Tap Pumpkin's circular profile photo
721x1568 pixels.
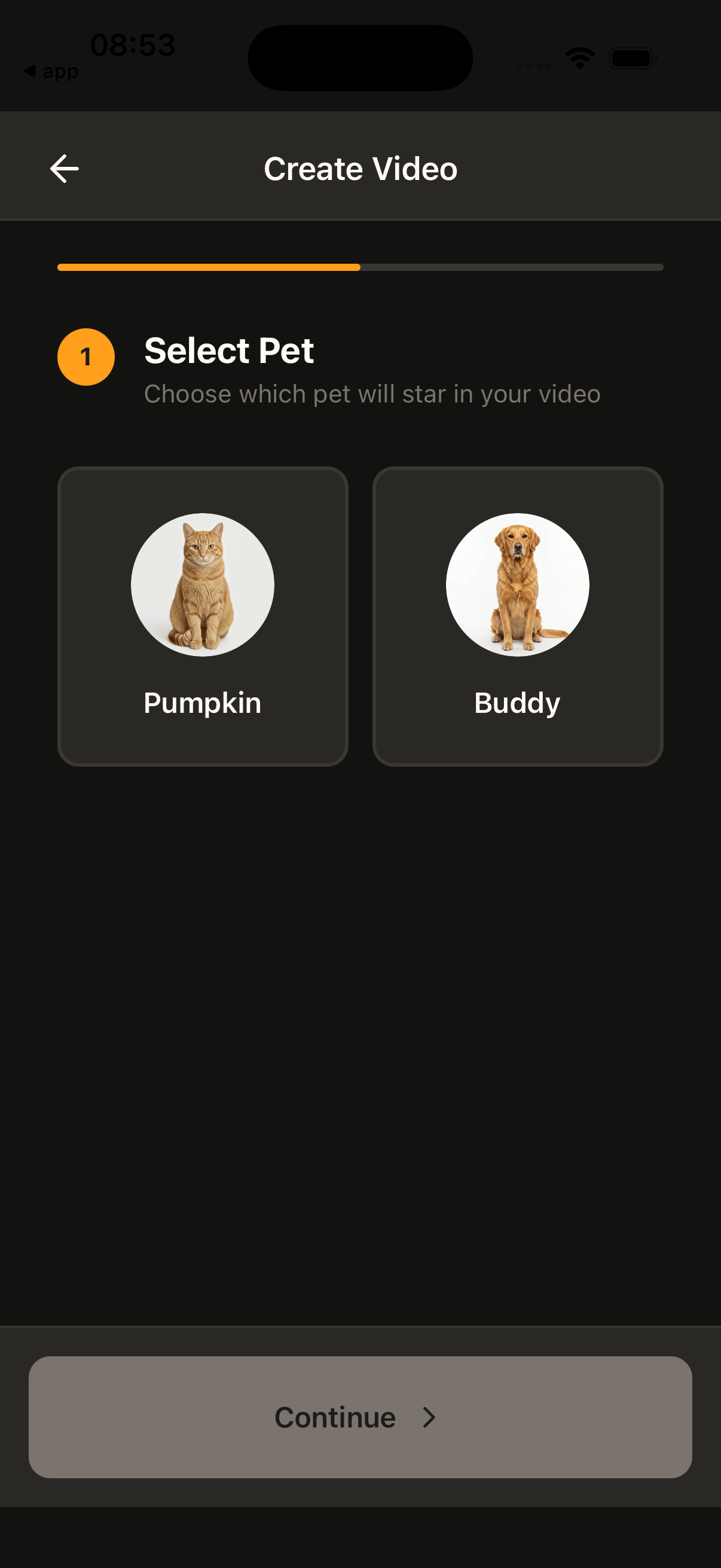click(x=203, y=584)
